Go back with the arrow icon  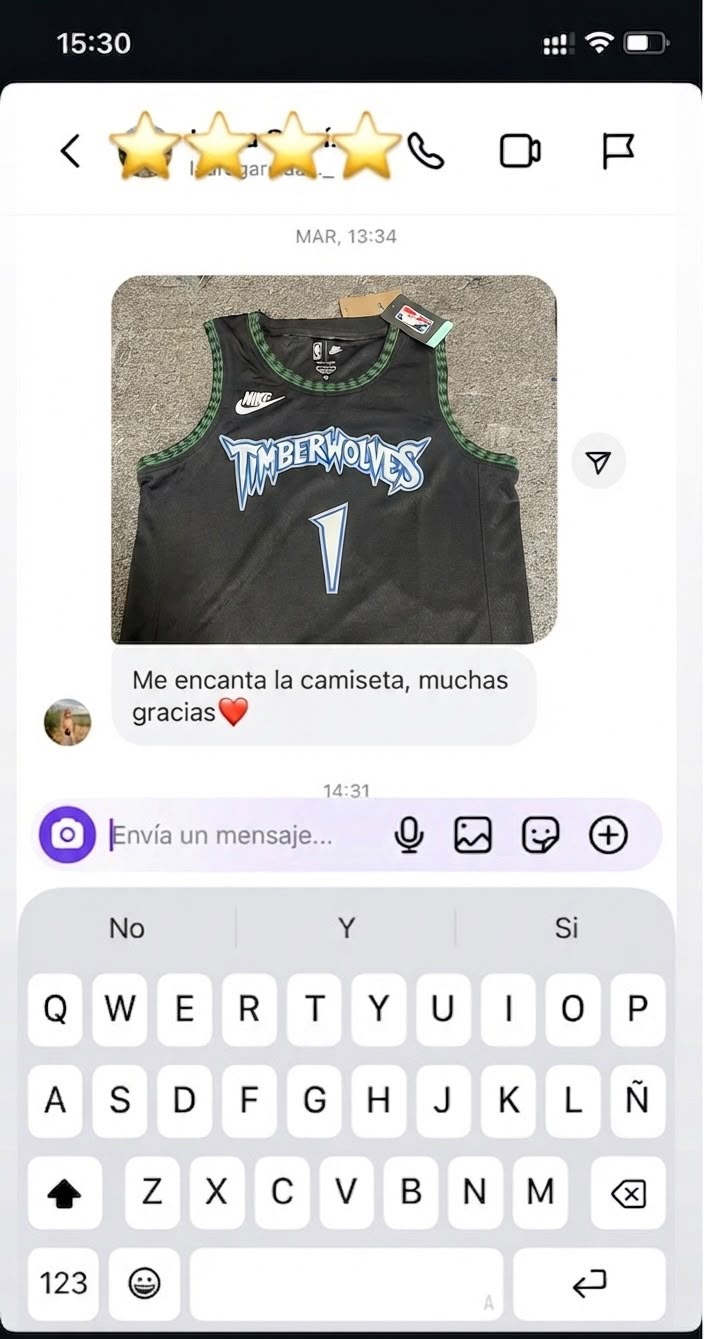pos(70,151)
